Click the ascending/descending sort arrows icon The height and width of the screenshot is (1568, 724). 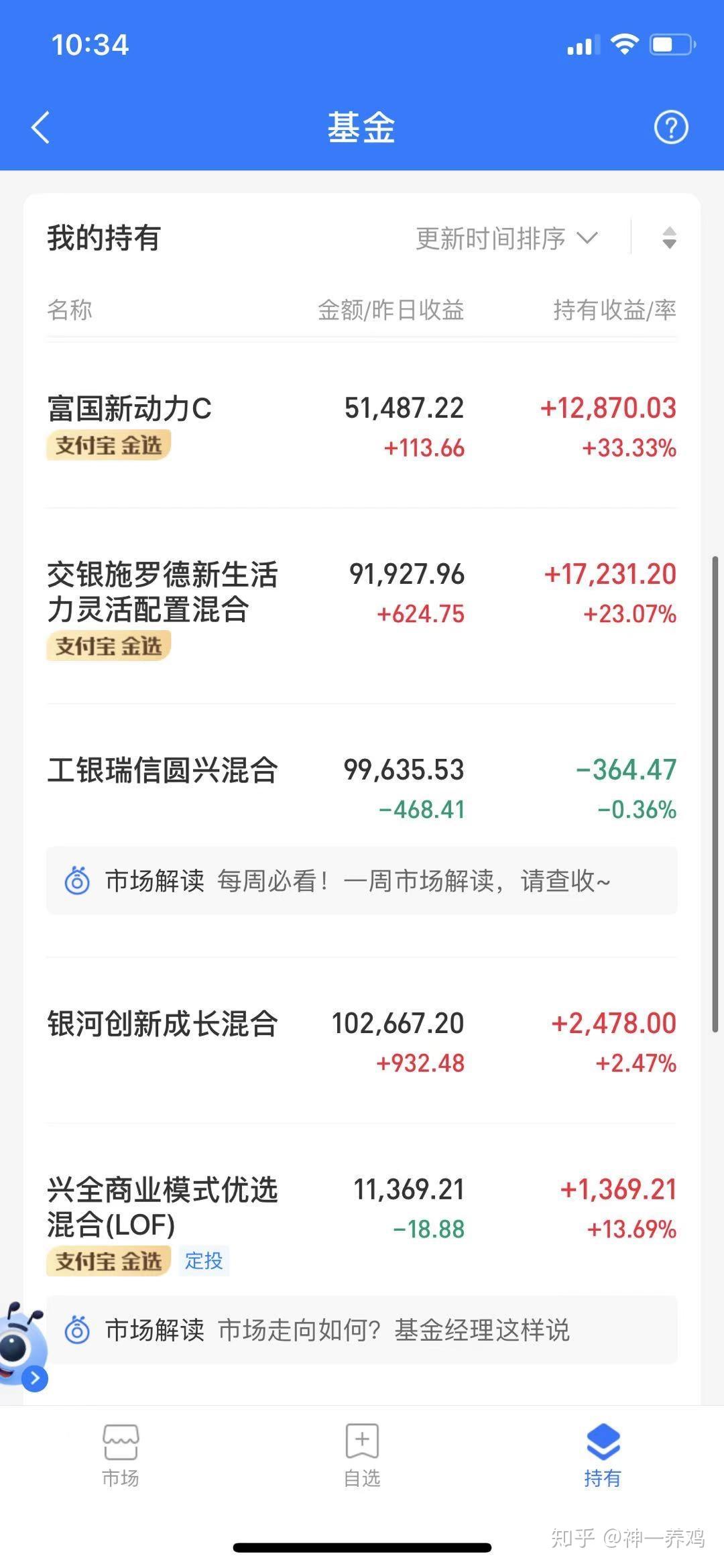[x=670, y=239]
